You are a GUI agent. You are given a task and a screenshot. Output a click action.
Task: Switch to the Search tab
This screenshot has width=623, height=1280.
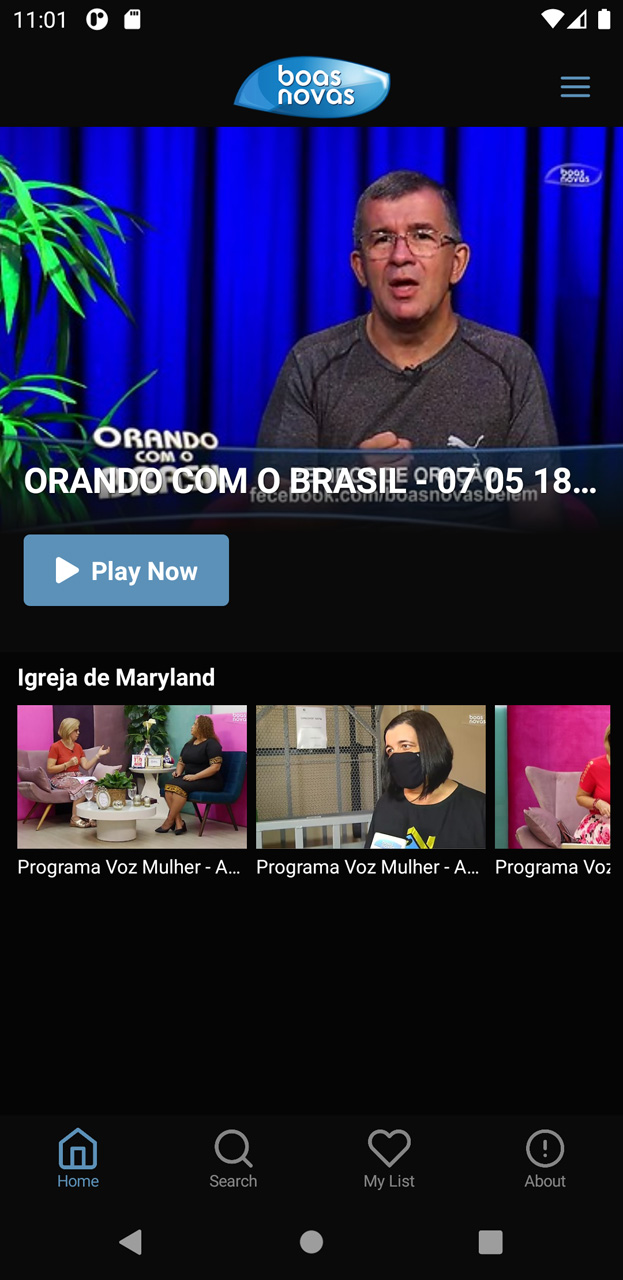pyautogui.click(x=233, y=1160)
